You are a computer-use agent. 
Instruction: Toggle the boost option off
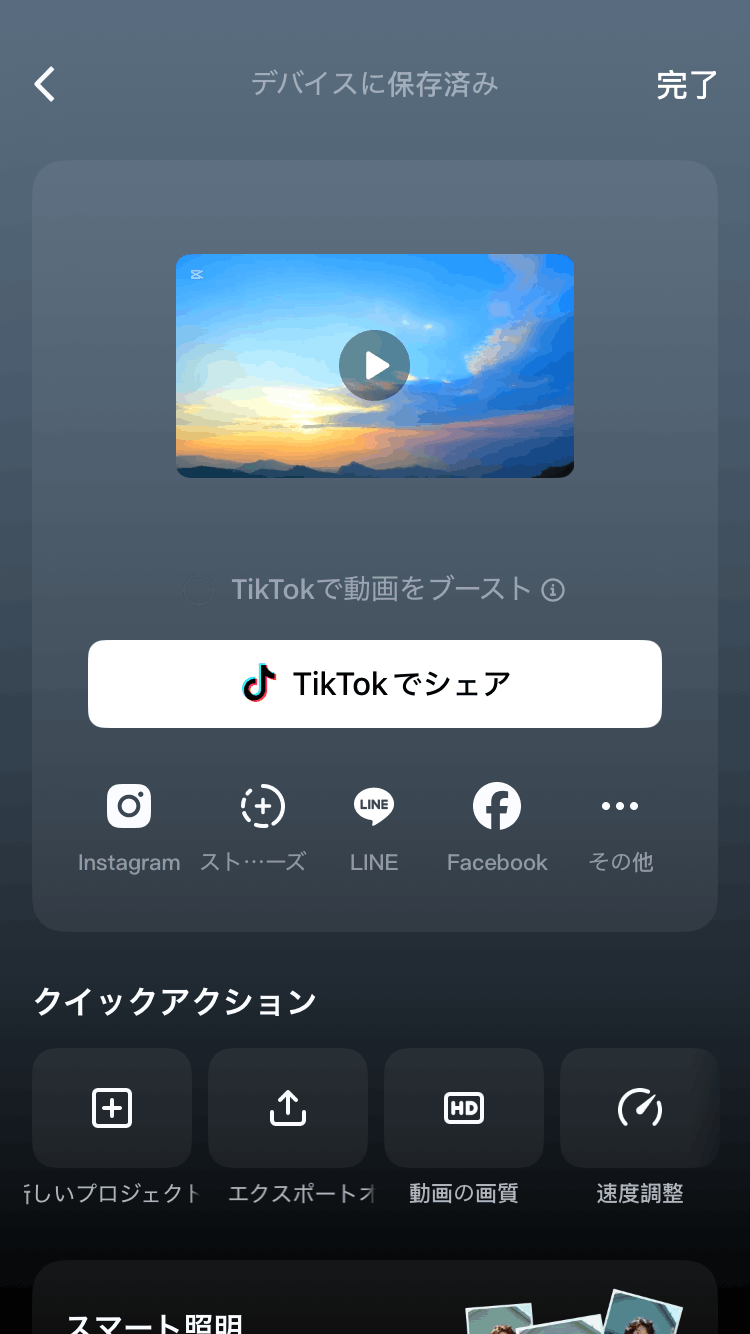coord(198,590)
